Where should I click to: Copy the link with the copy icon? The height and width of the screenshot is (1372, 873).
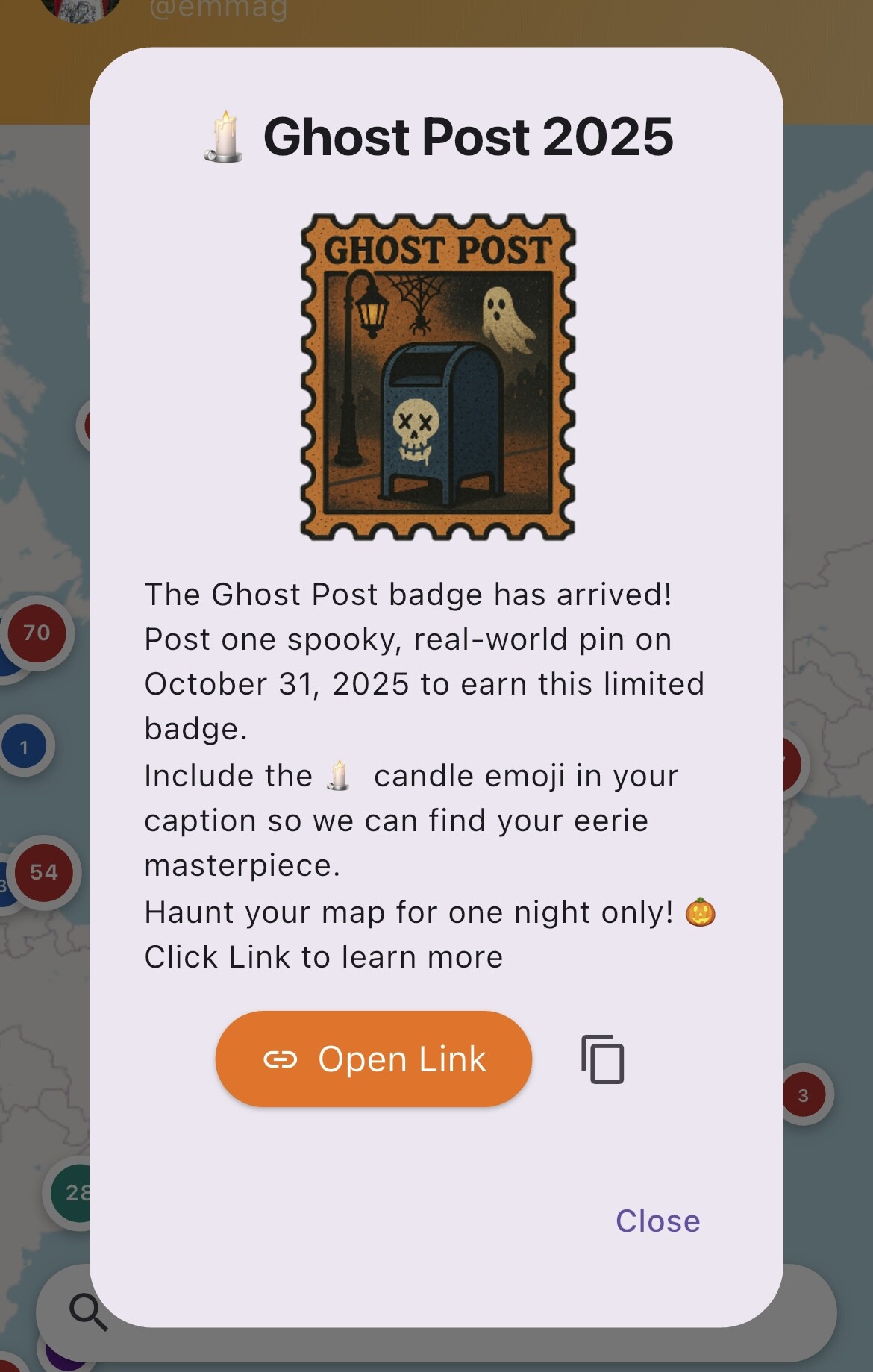[603, 1059]
